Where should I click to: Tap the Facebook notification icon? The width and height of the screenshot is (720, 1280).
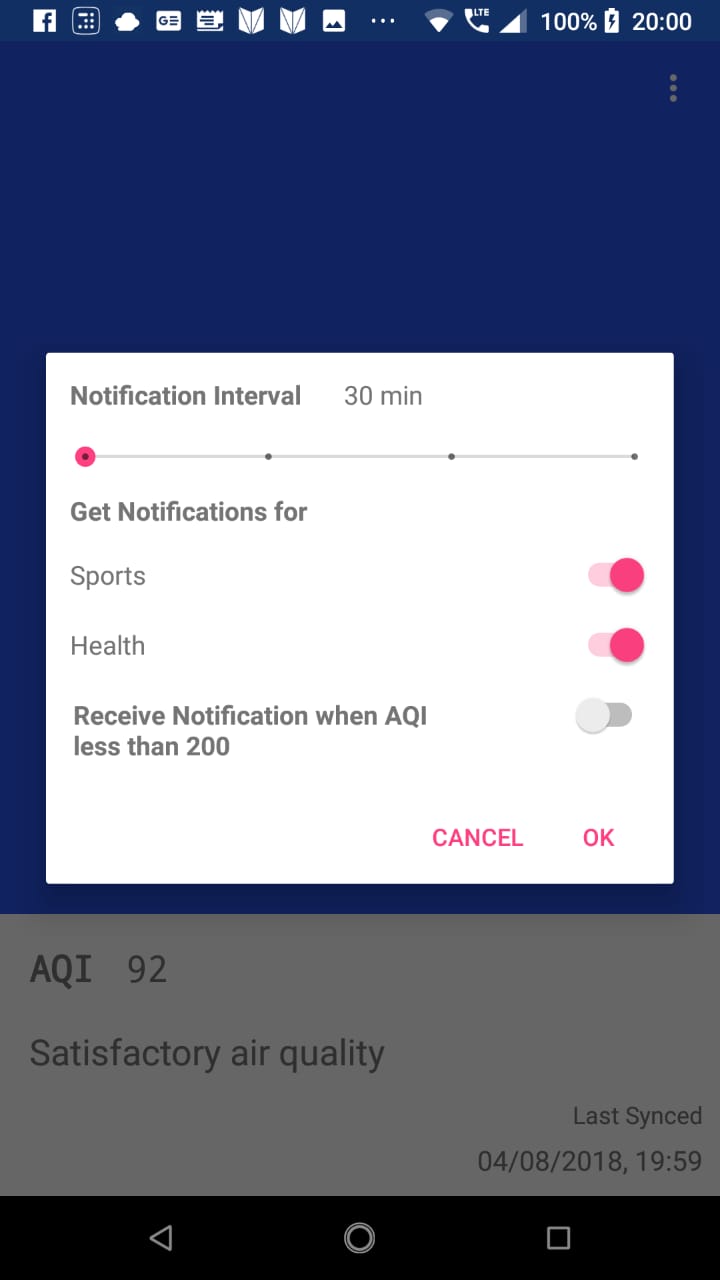click(44, 20)
